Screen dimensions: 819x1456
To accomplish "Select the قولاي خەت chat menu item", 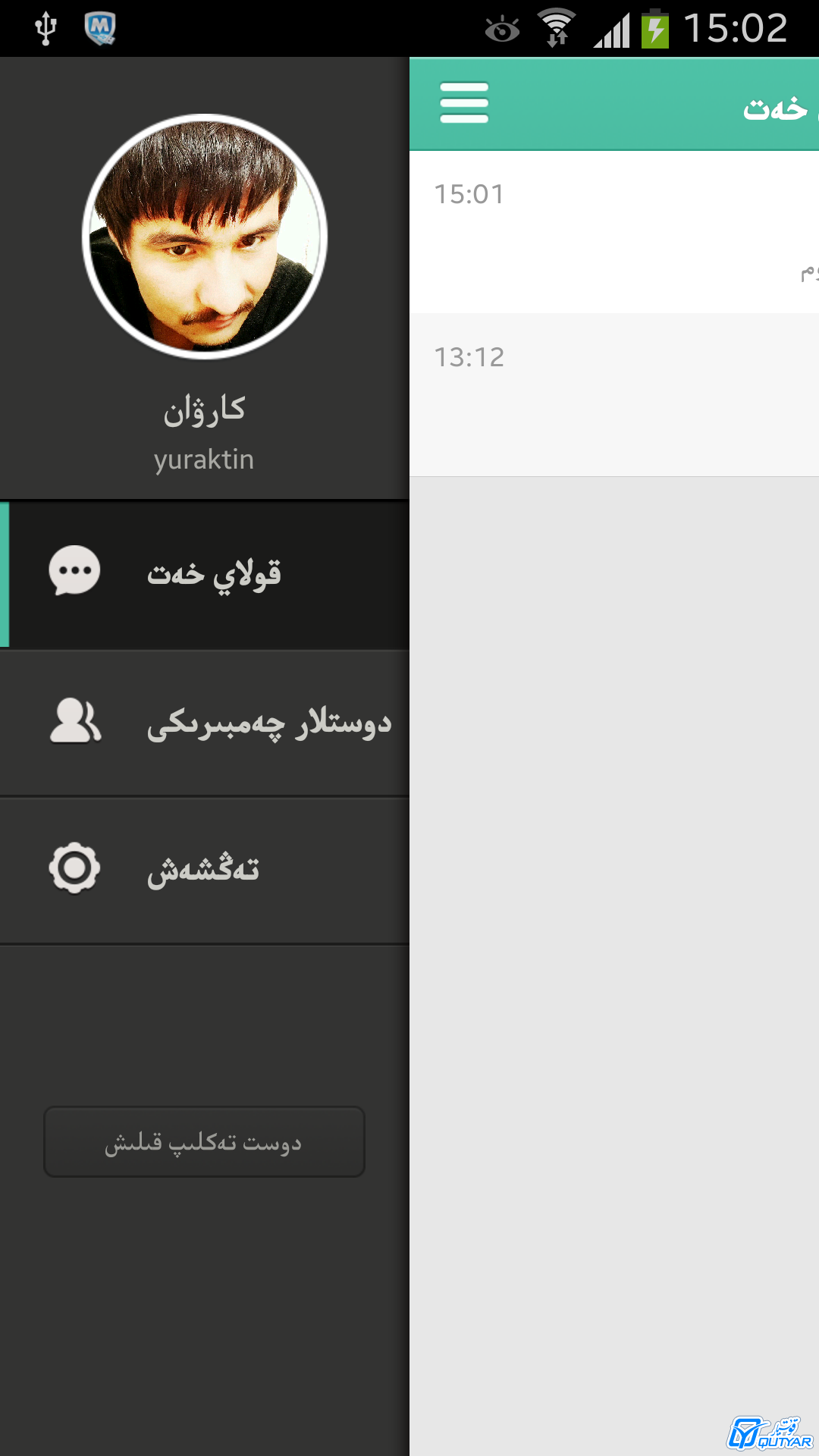I will [x=205, y=575].
